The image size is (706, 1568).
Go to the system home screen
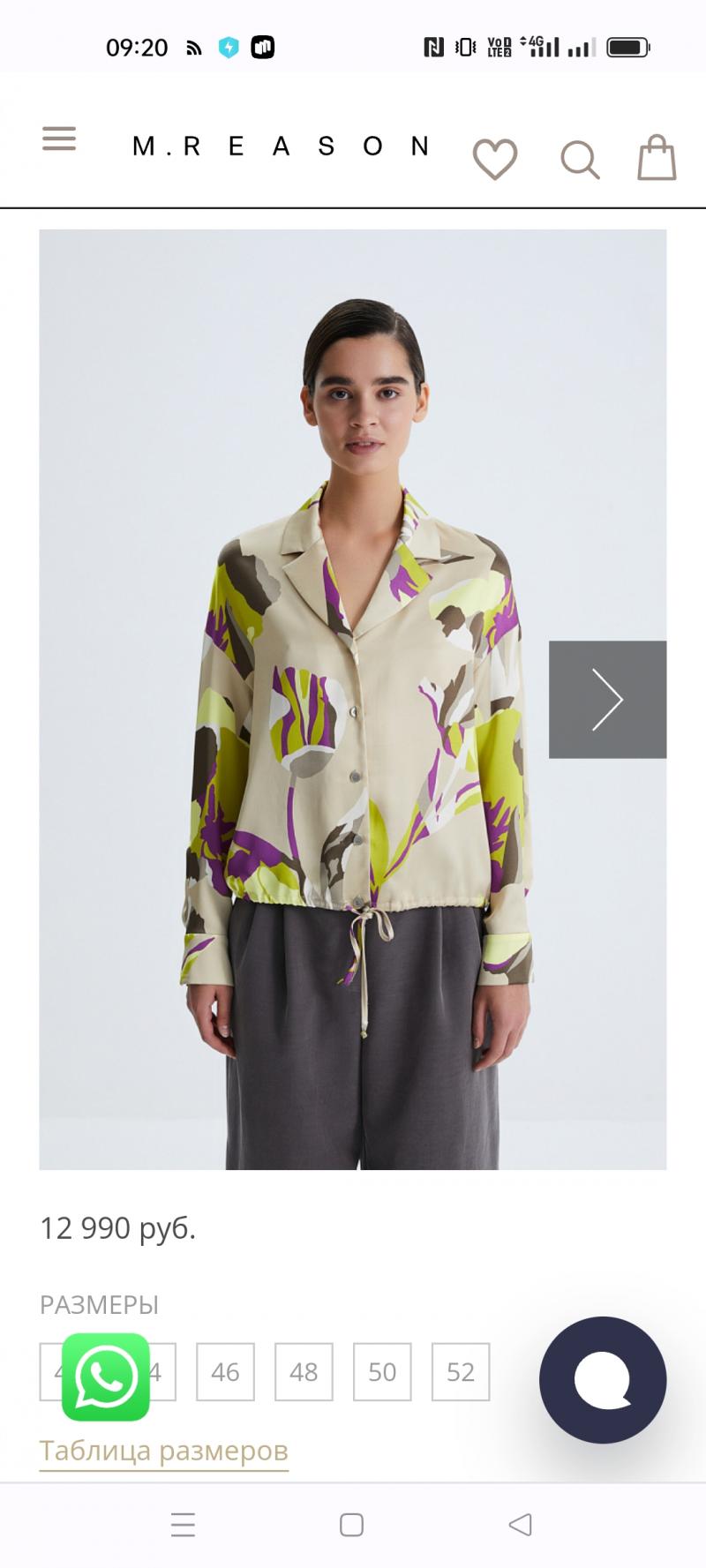[x=351, y=1525]
